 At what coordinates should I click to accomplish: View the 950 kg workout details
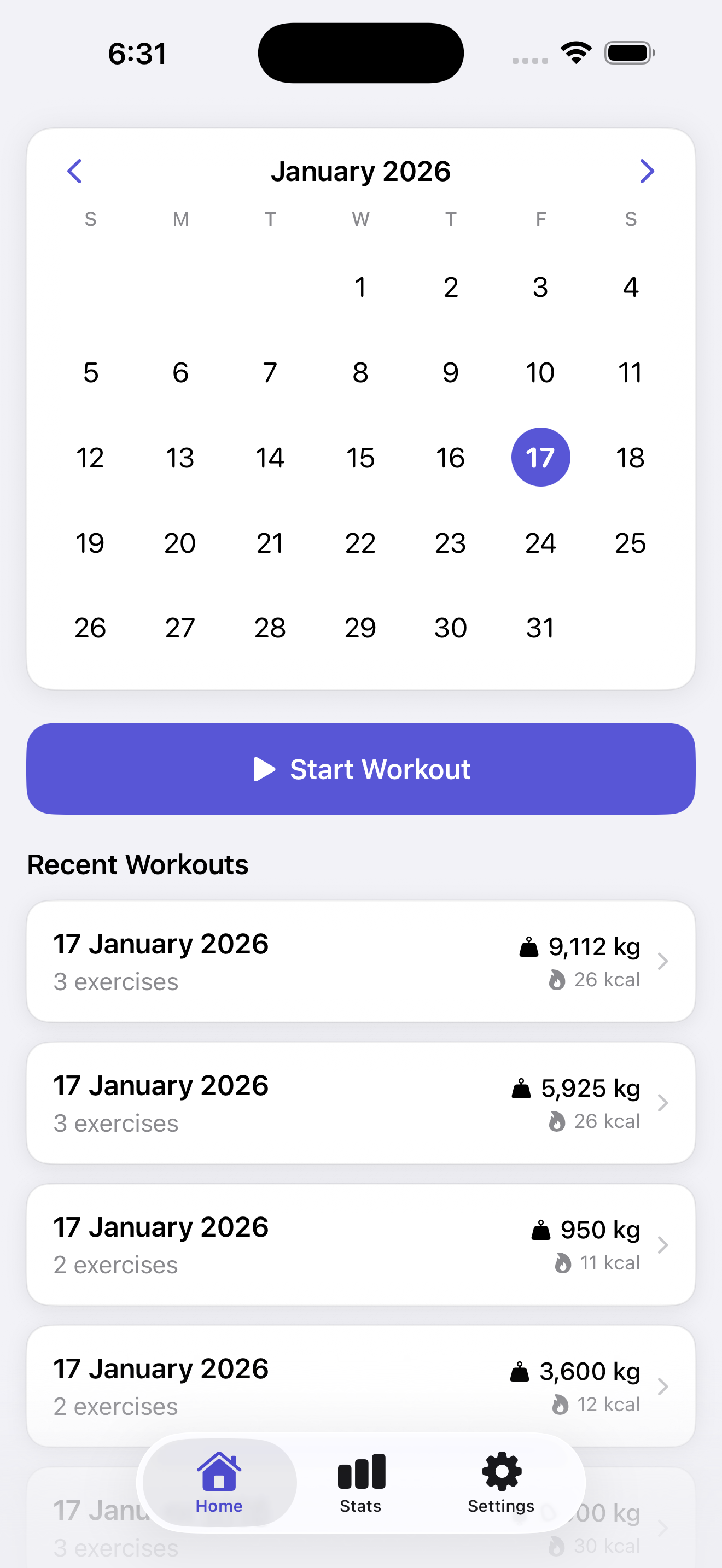point(361,1245)
